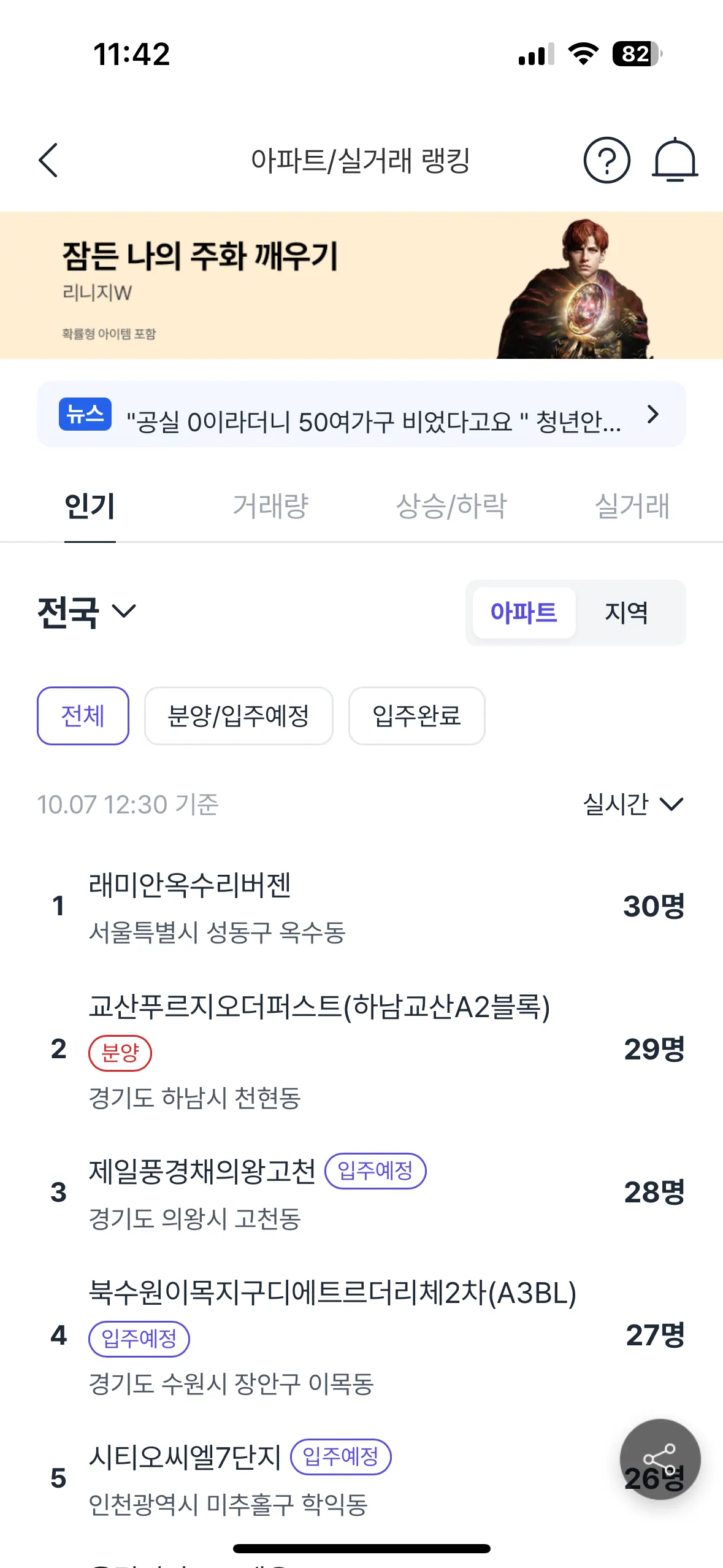Expand the 실시간 sort dropdown
Viewport: 723px width, 1568px height.
click(633, 804)
